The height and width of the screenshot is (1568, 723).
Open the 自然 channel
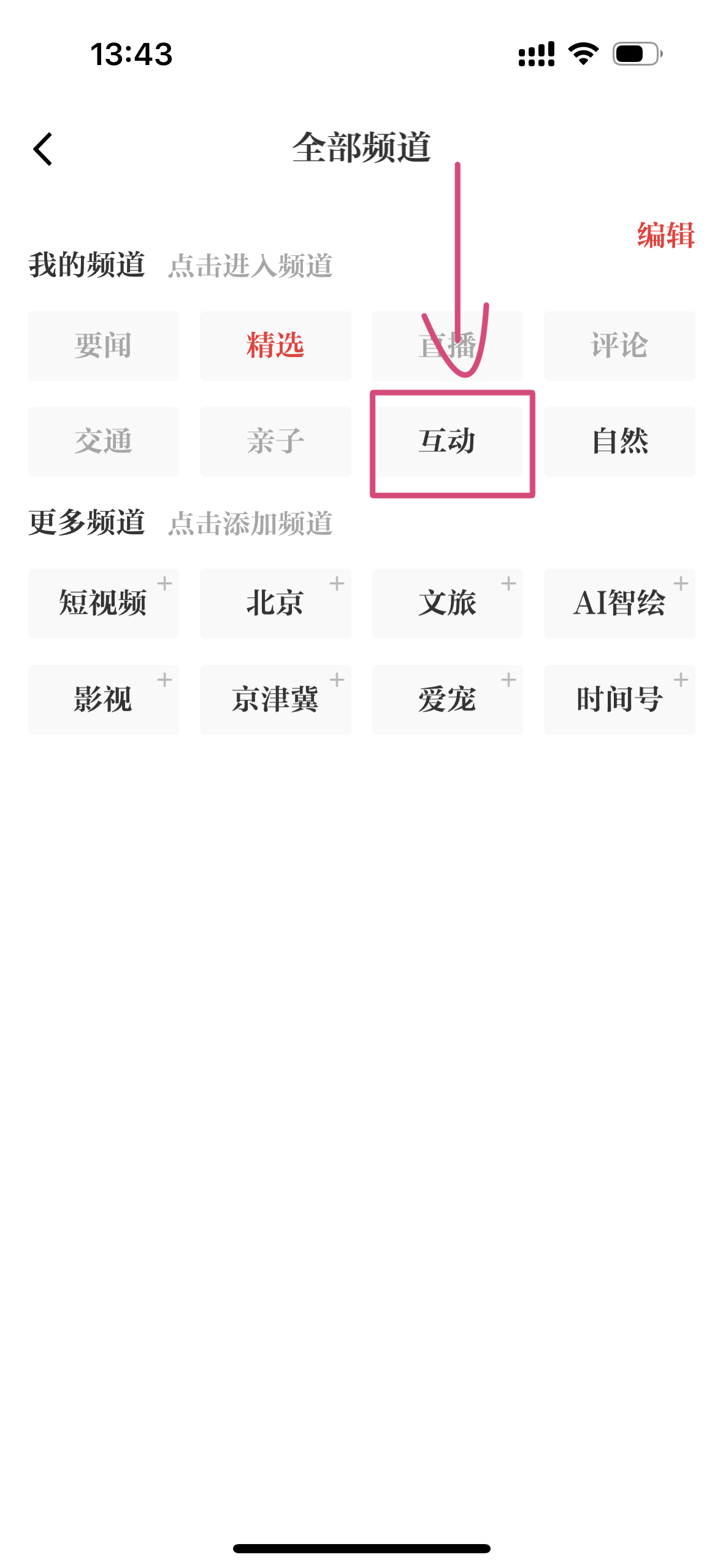619,442
